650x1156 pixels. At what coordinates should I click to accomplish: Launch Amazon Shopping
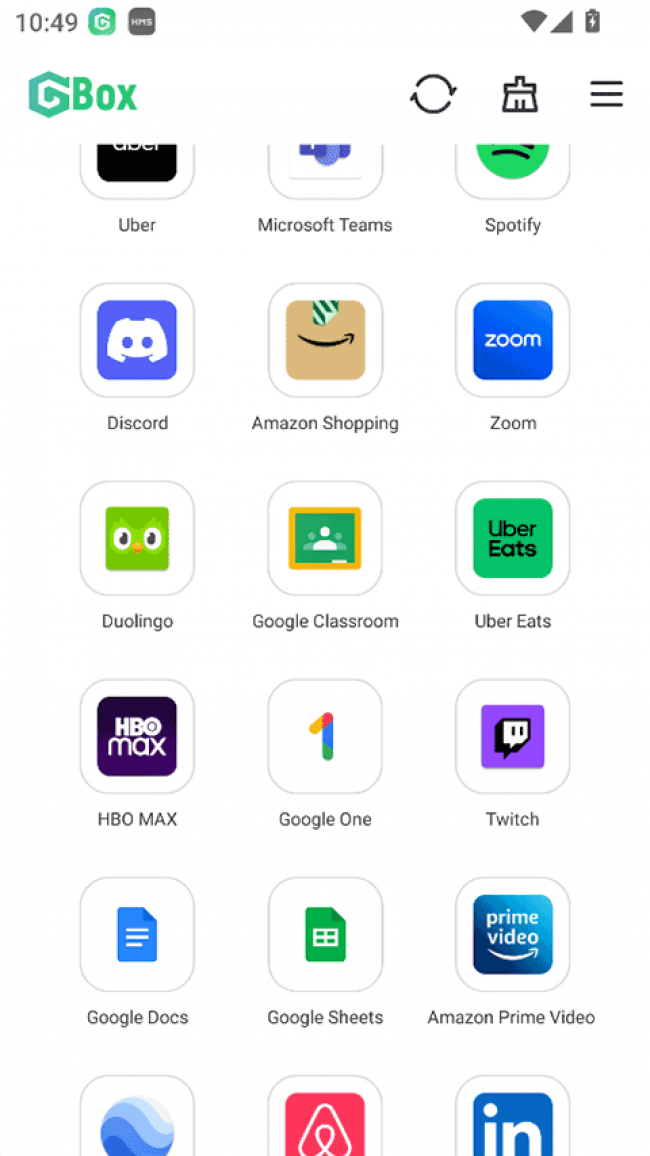click(x=325, y=340)
